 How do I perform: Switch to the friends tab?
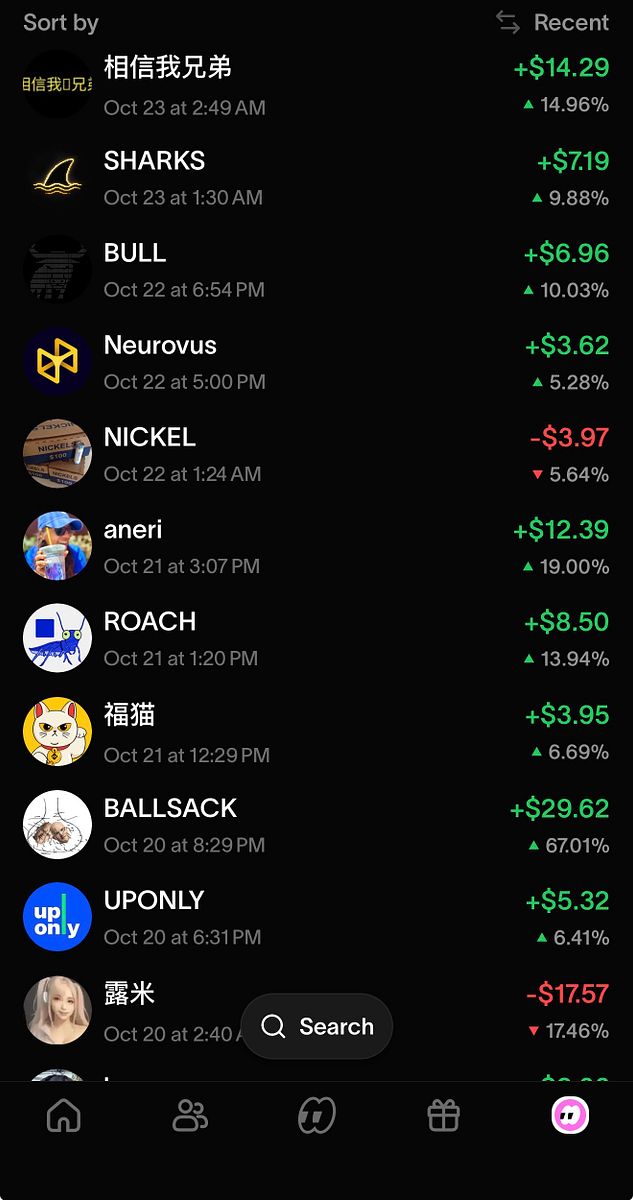[190, 1115]
